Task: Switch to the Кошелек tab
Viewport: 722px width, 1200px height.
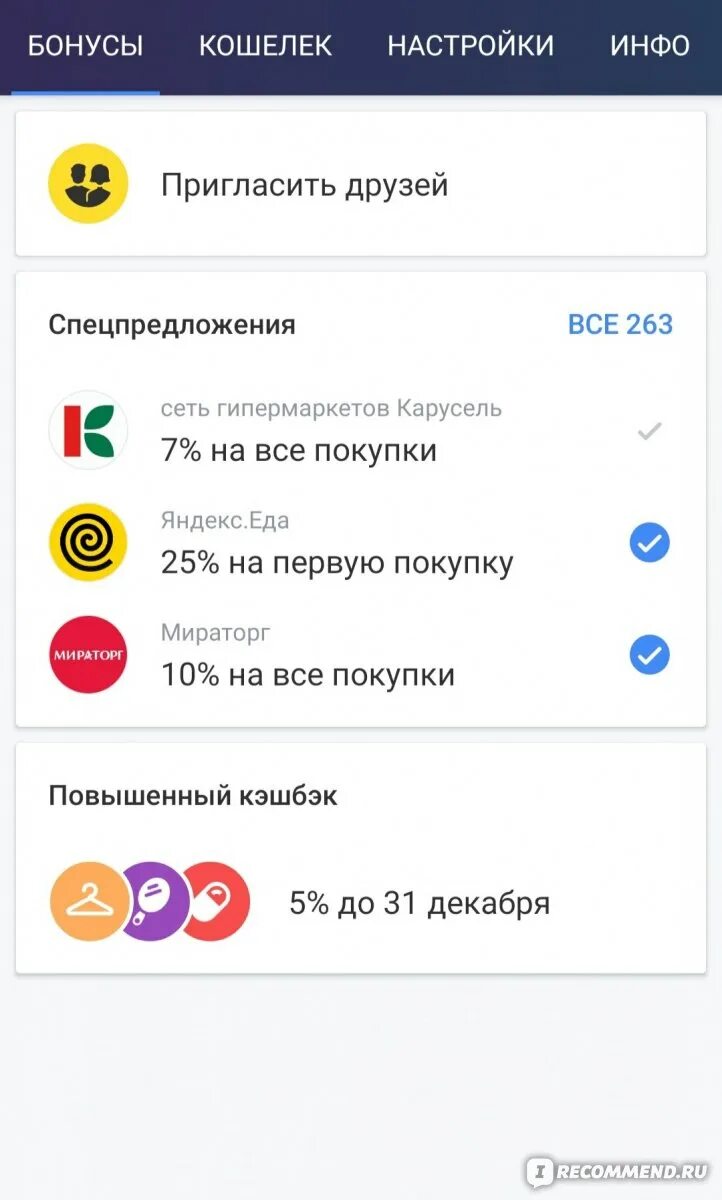Action: click(265, 46)
